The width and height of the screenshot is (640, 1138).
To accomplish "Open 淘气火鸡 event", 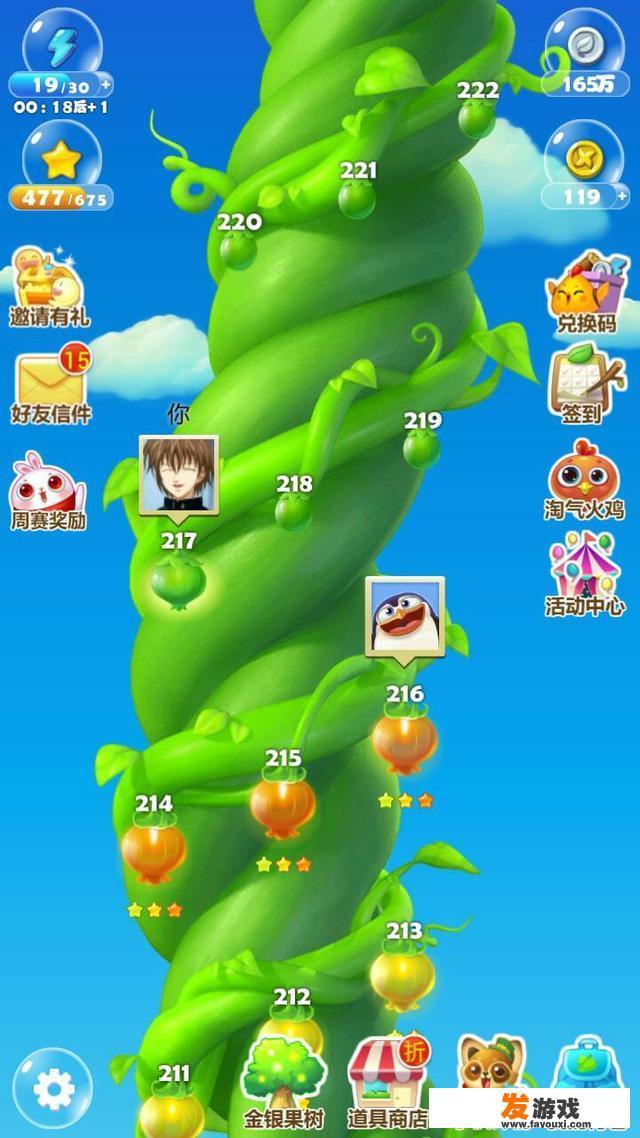I will (x=586, y=478).
